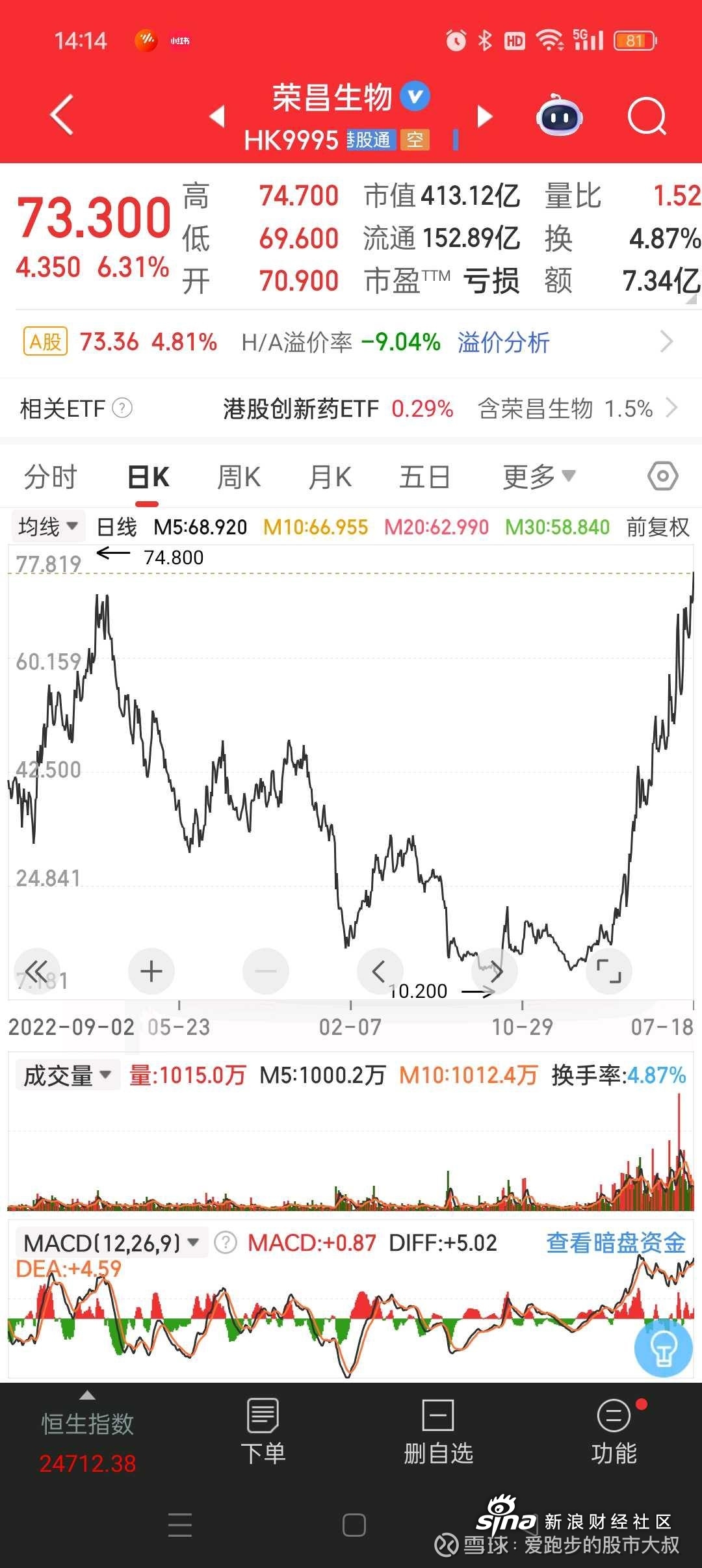This screenshot has width=702, height=1568.
Task: Open 查看暗盘资金 link
Action: click(616, 1242)
